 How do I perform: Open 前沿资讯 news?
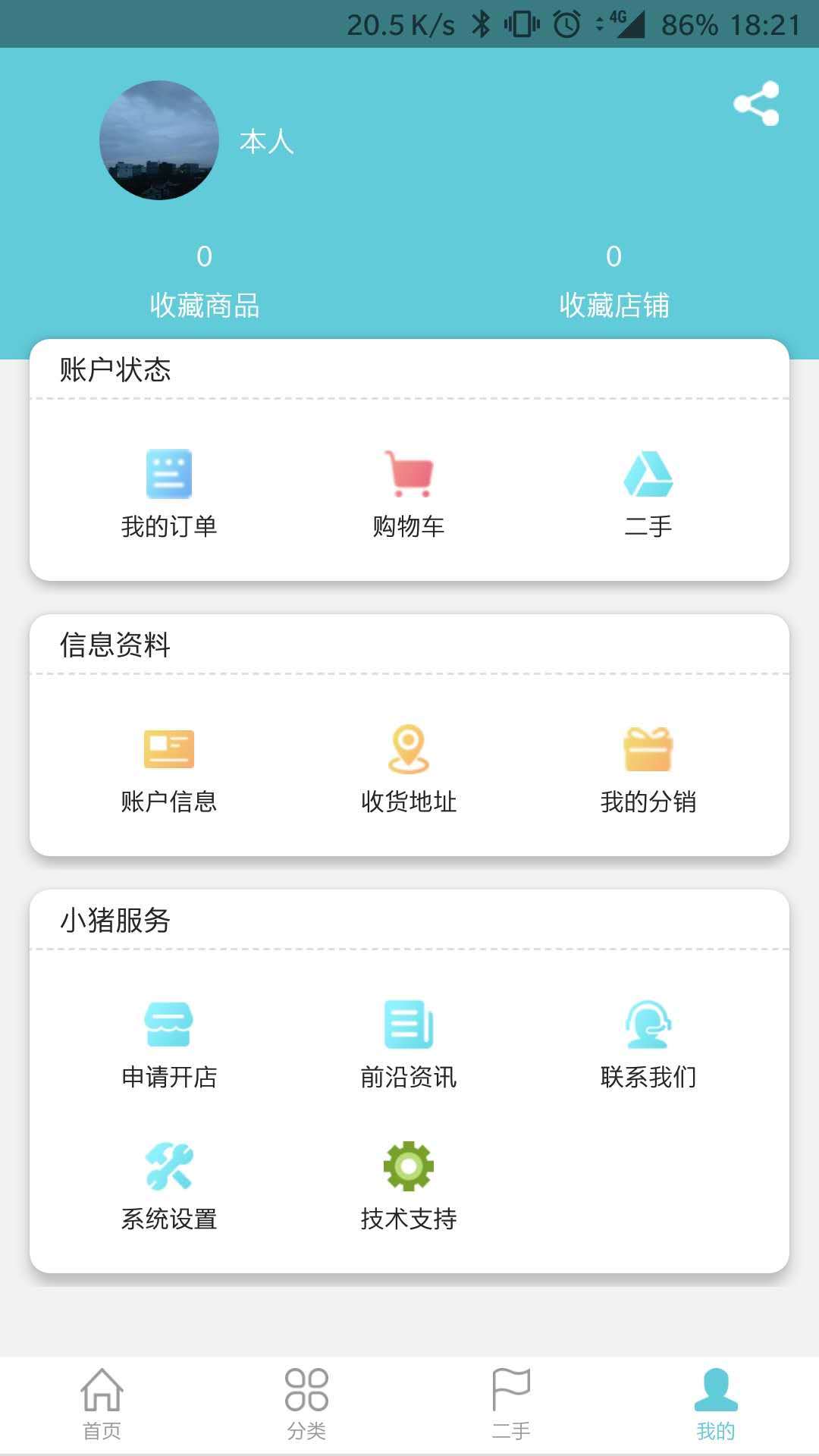409,1043
